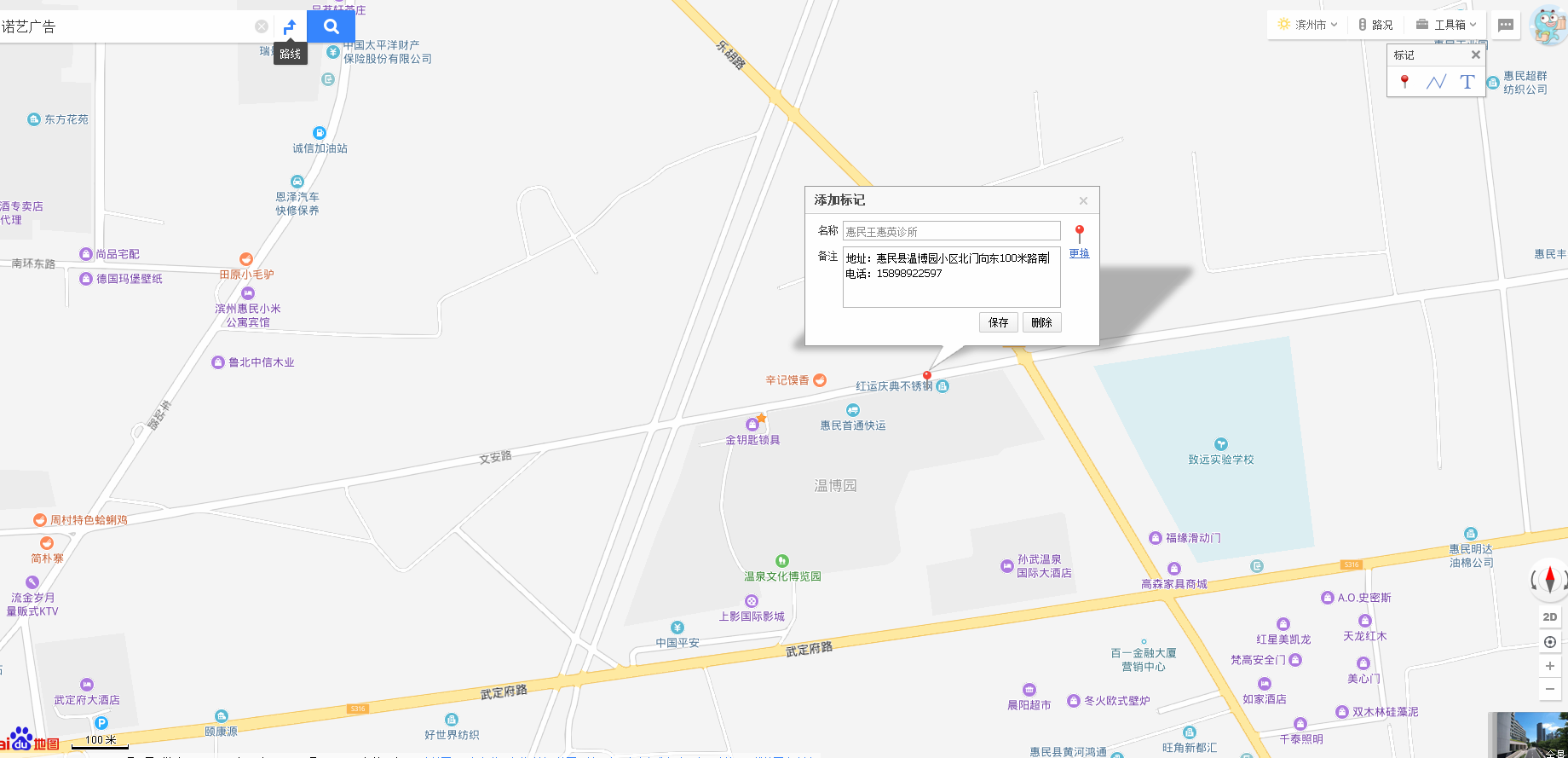Select the pin marker tool
This screenshot has height=758, width=1568.
click(1404, 82)
